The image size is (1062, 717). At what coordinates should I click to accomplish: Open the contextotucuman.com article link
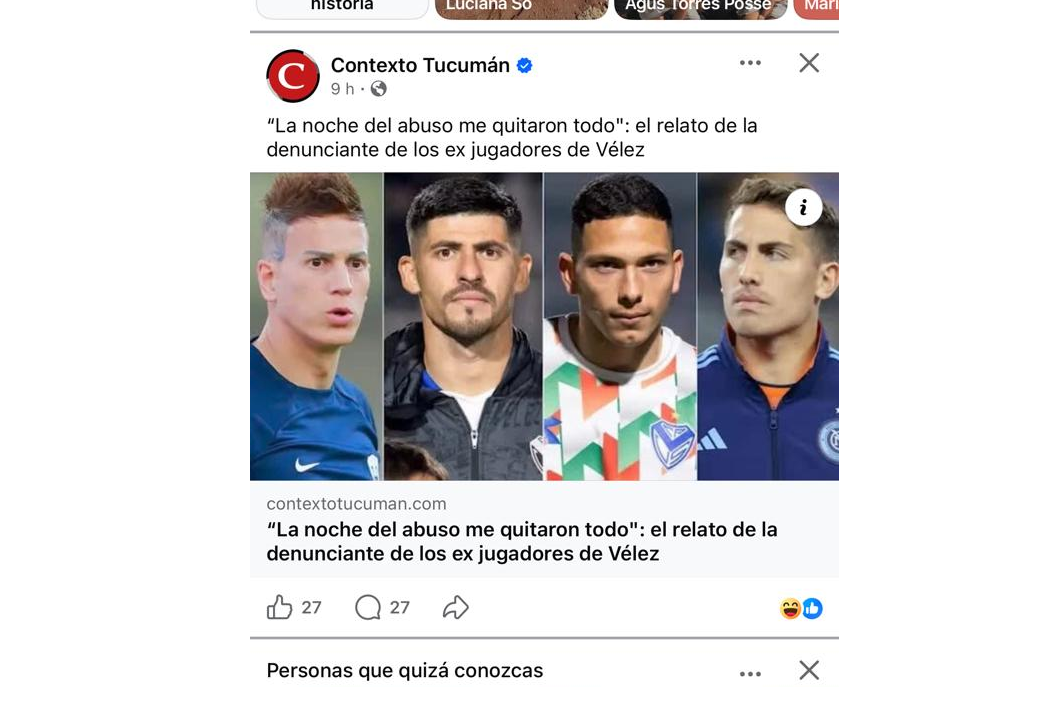coord(521,541)
